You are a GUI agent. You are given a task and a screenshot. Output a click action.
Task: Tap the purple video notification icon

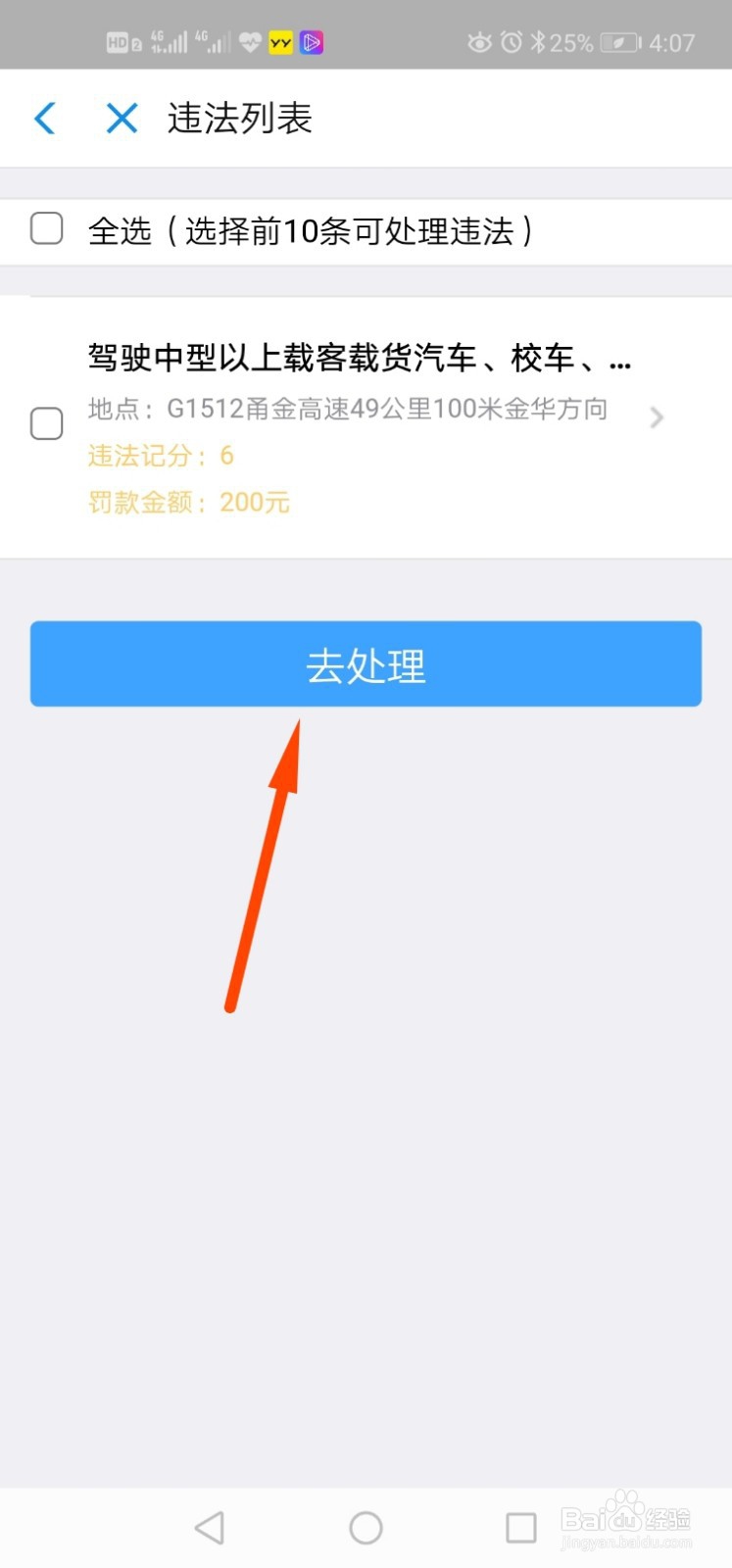click(x=312, y=41)
